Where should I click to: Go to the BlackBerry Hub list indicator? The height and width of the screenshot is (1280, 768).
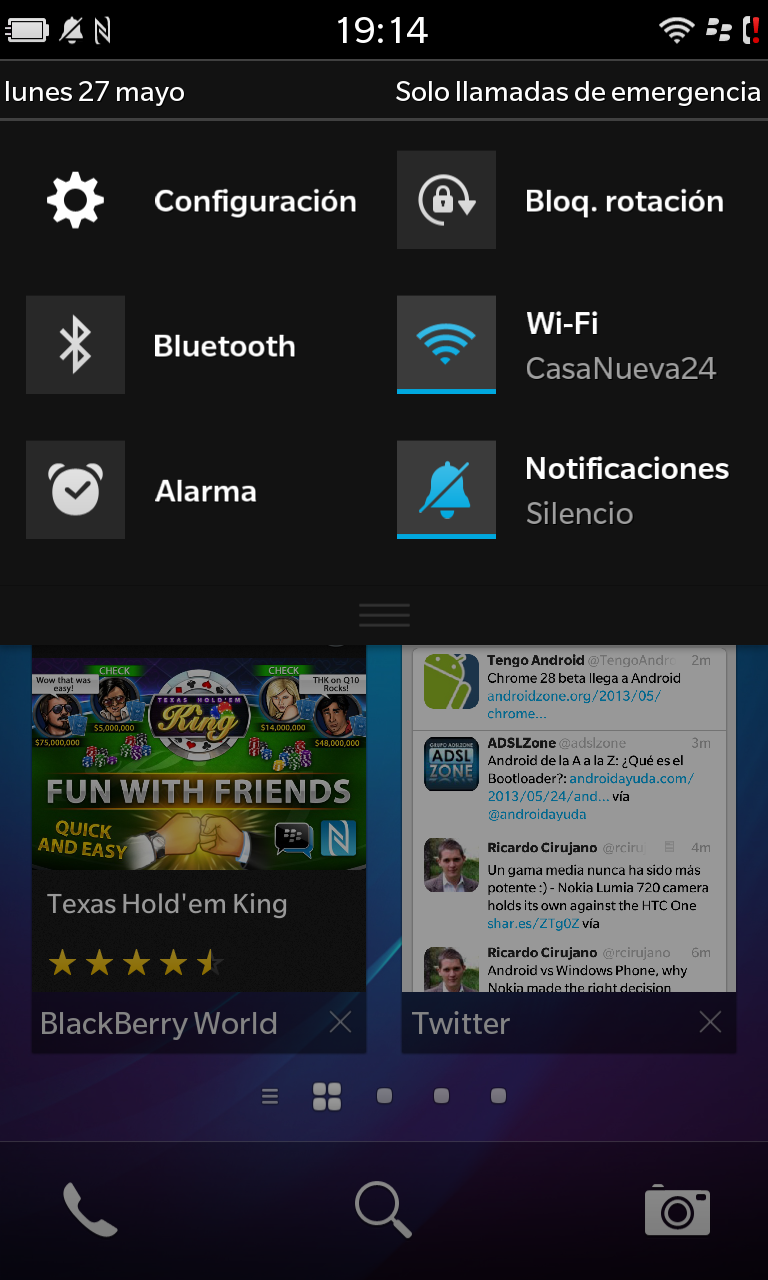click(x=270, y=1097)
